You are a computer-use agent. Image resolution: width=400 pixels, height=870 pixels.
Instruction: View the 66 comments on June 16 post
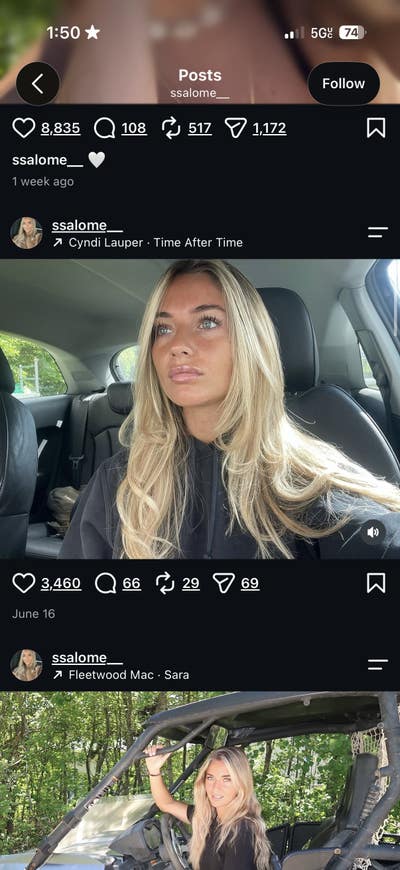(x=105, y=583)
